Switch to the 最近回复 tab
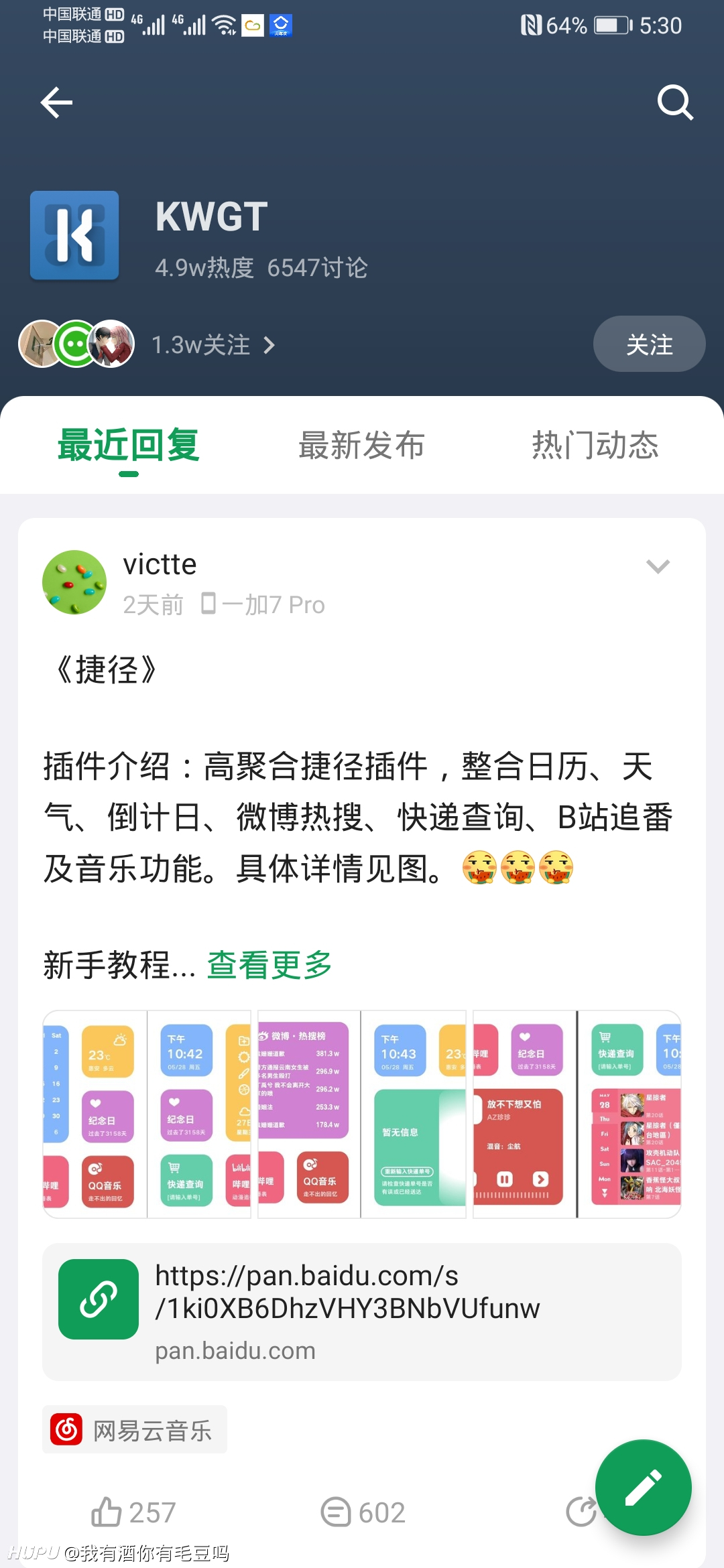The width and height of the screenshot is (724, 1568). [x=129, y=446]
